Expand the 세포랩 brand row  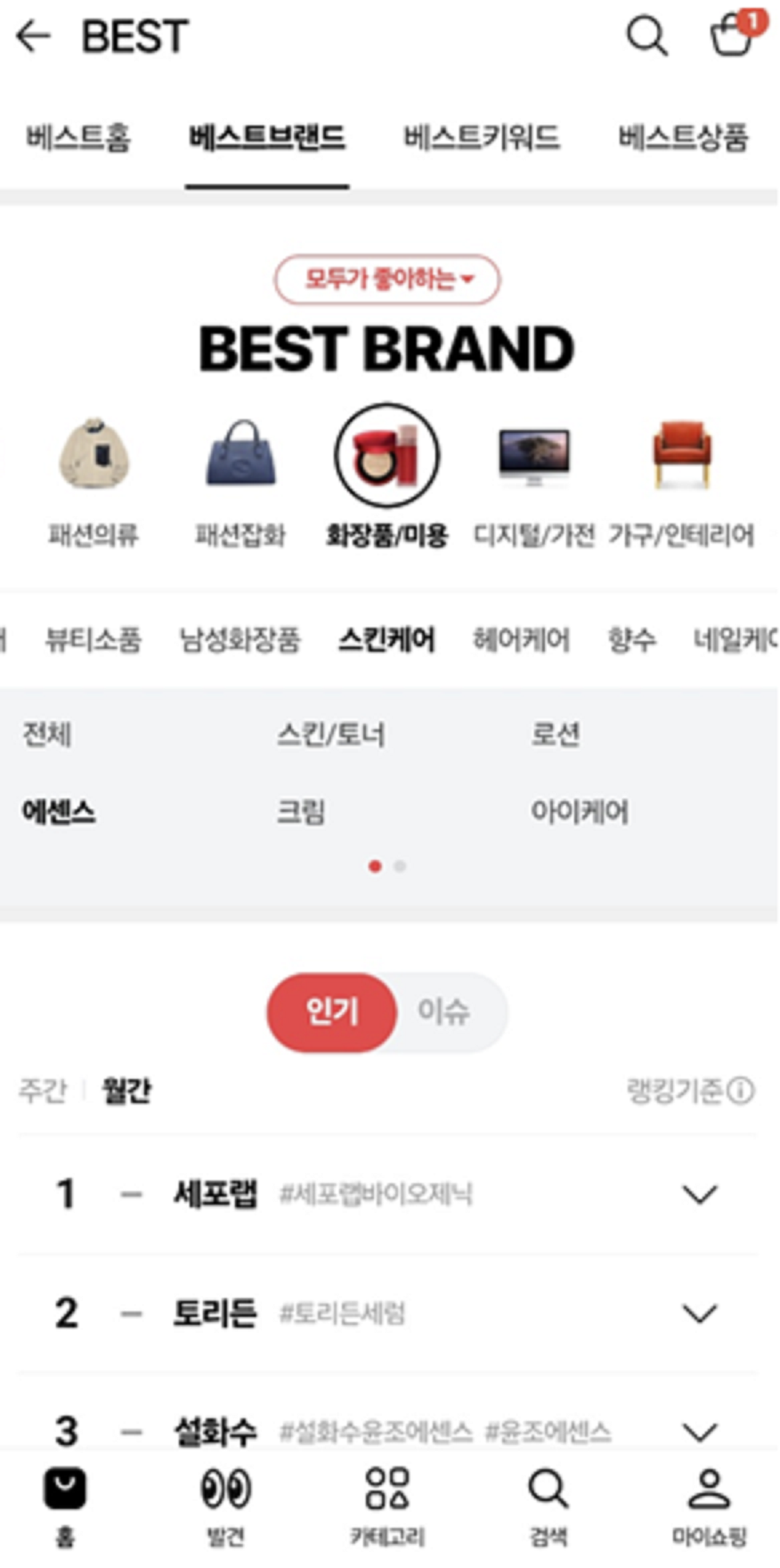click(699, 1194)
